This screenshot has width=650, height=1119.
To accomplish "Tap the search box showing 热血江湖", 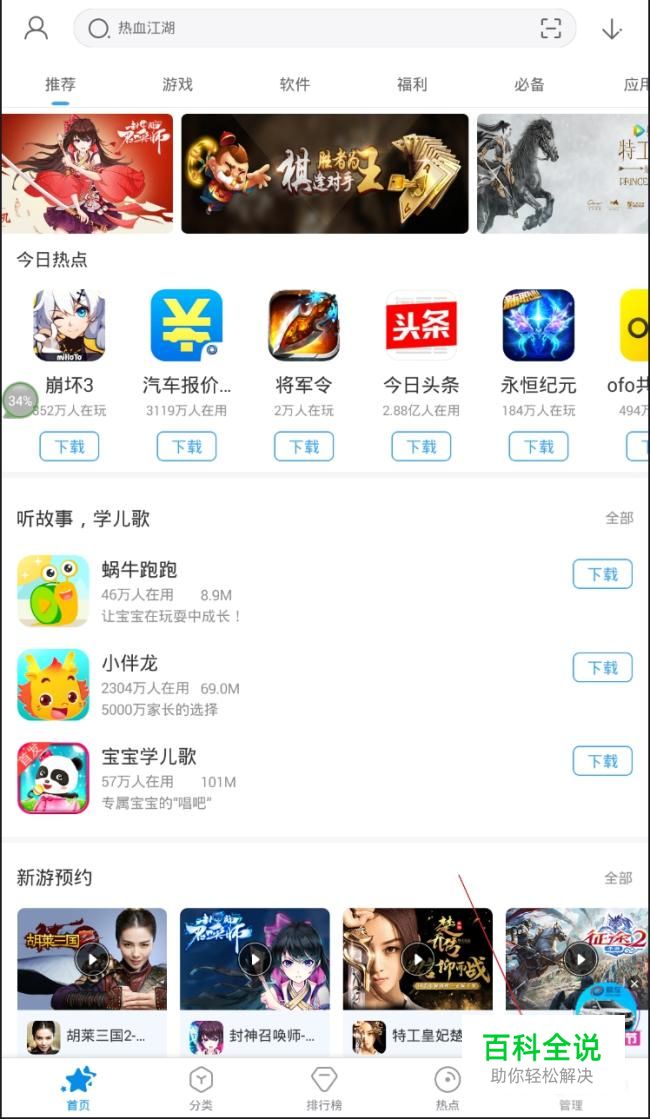I will tap(300, 28).
